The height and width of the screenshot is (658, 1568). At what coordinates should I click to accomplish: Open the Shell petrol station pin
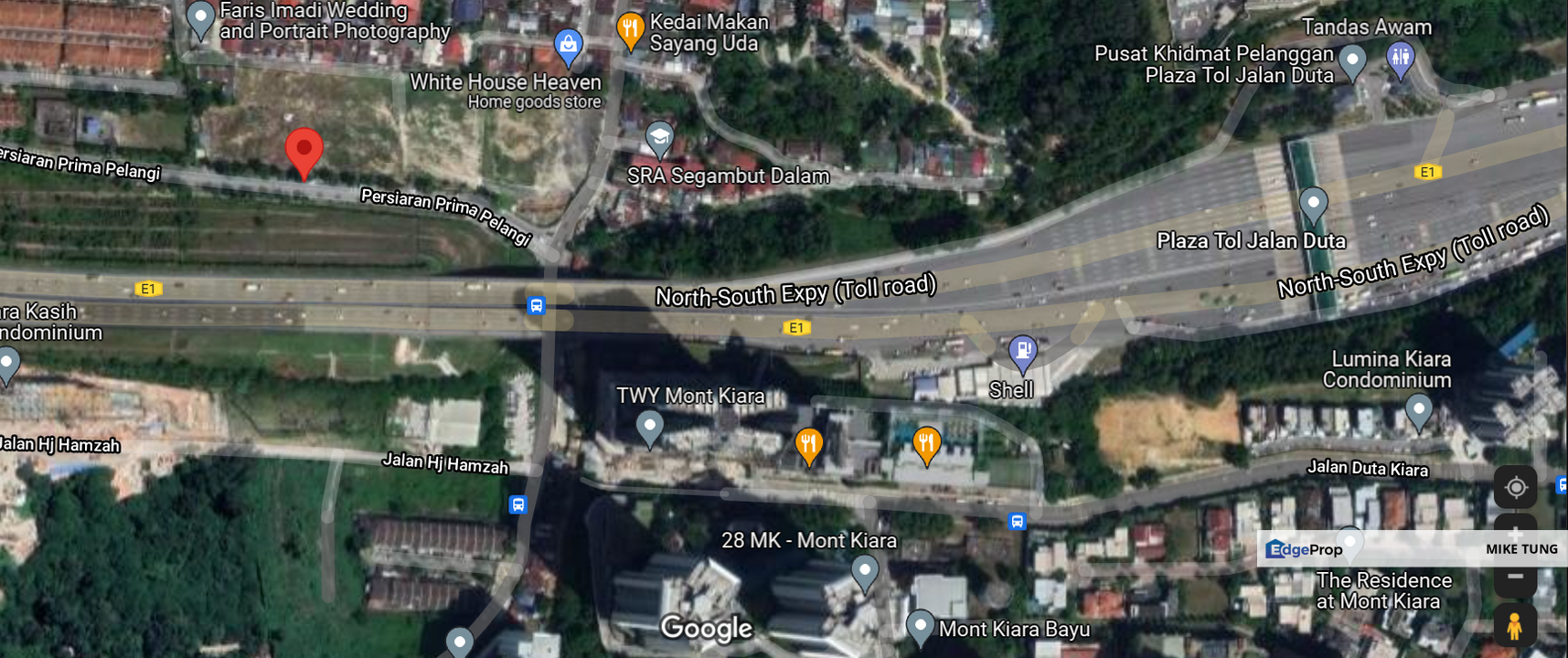coord(1022,351)
